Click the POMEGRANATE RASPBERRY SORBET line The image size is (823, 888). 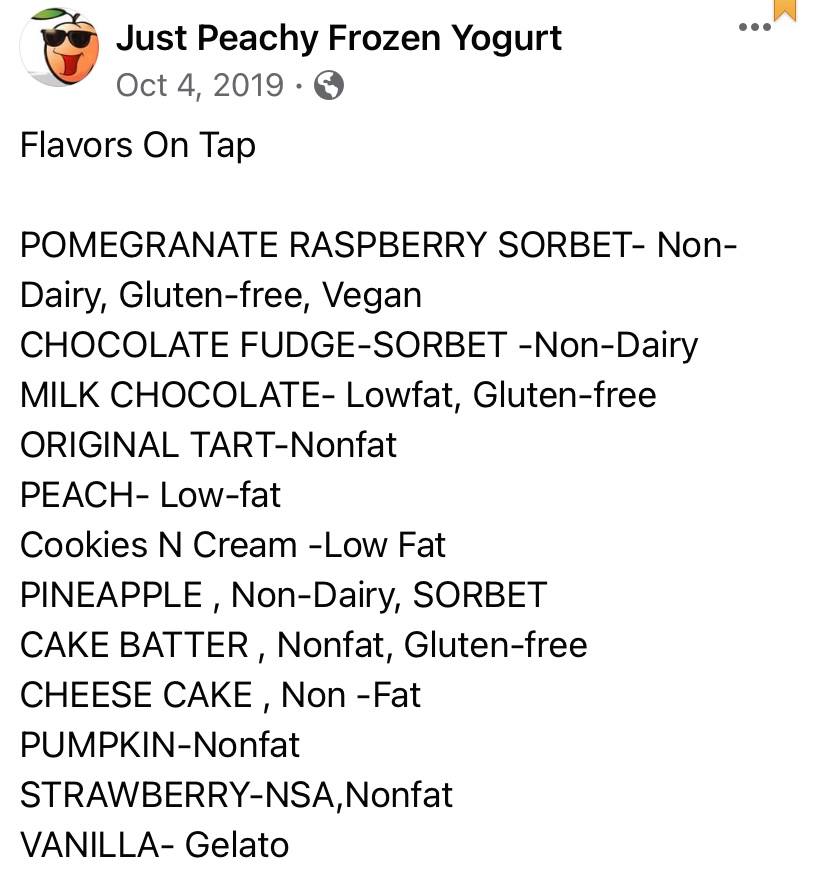point(380,245)
